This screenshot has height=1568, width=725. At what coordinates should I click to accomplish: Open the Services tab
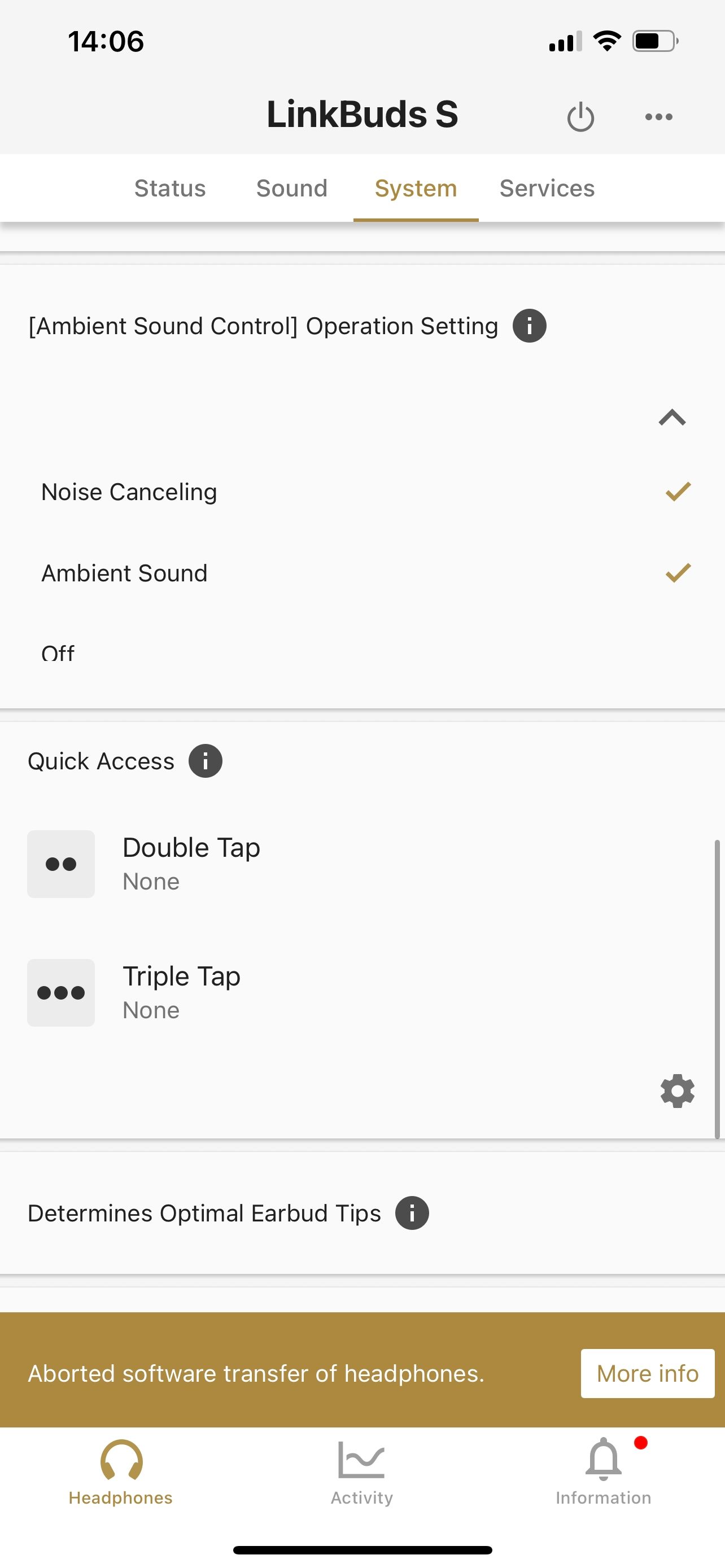(x=547, y=188)
